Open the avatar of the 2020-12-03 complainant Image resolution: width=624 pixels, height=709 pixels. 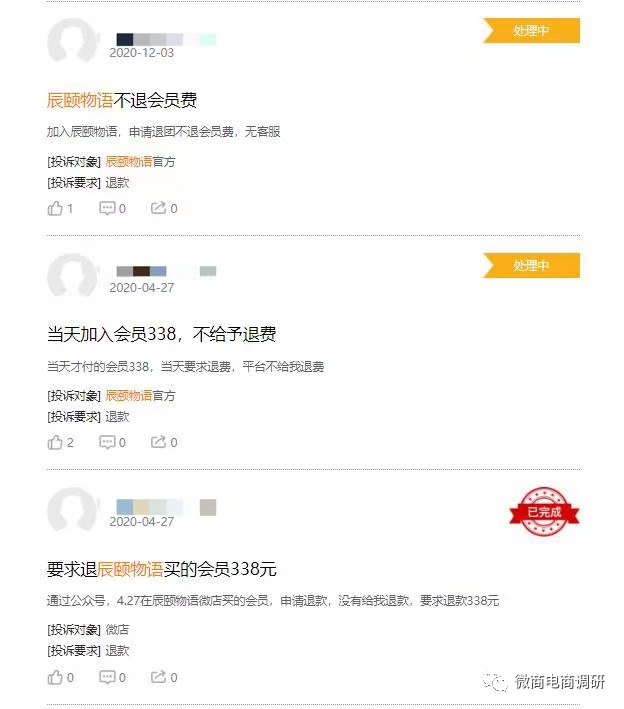tap(72, 42)
